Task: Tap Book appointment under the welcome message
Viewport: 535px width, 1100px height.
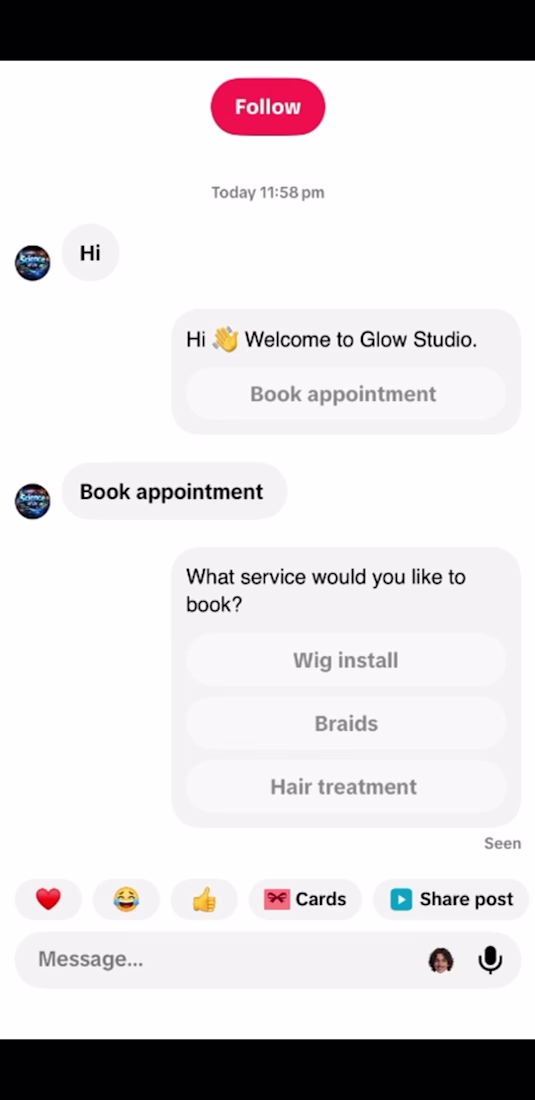Action: 346,394
